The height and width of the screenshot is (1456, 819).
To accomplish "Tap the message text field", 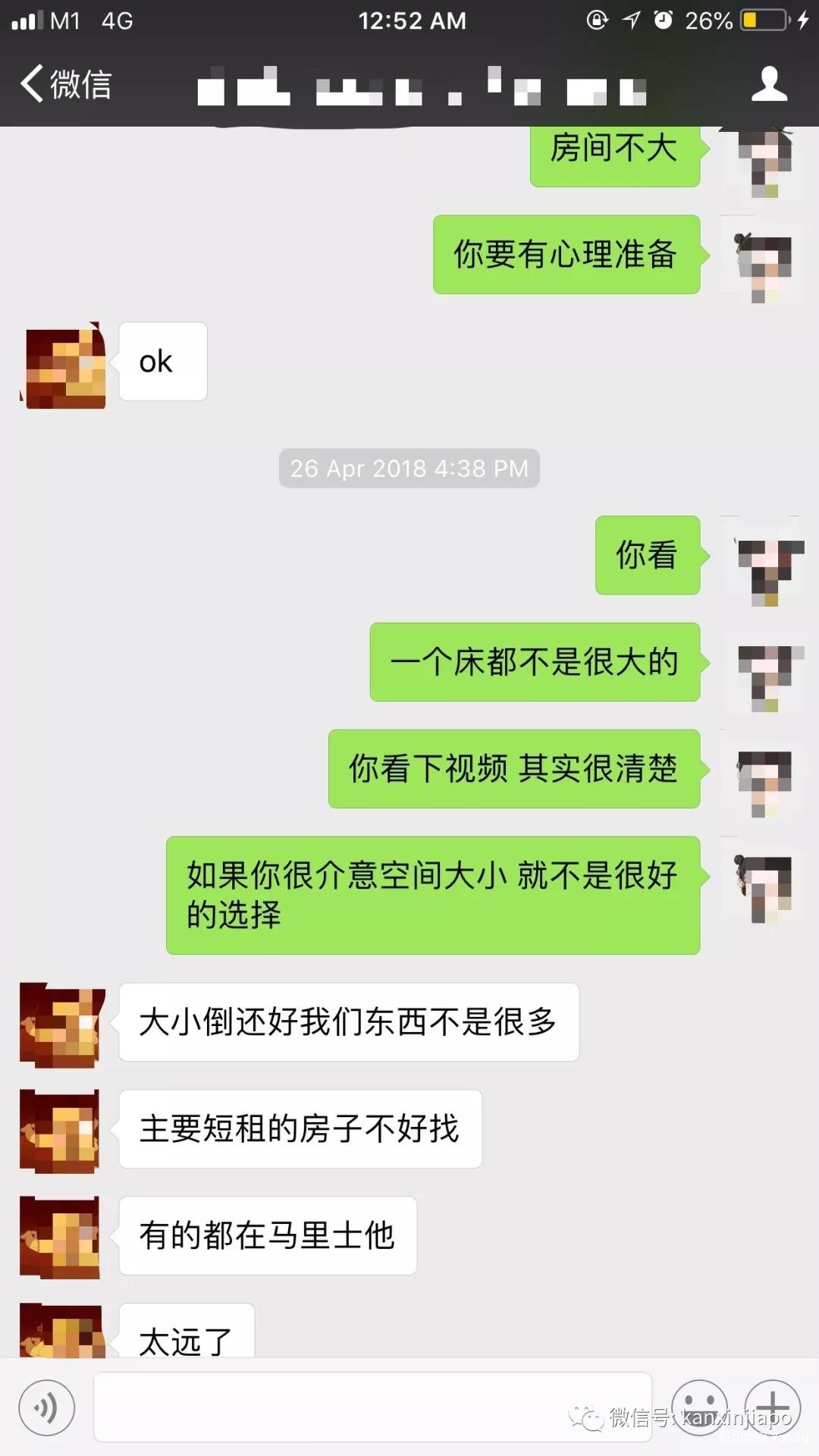I will tap(372, 1407).
